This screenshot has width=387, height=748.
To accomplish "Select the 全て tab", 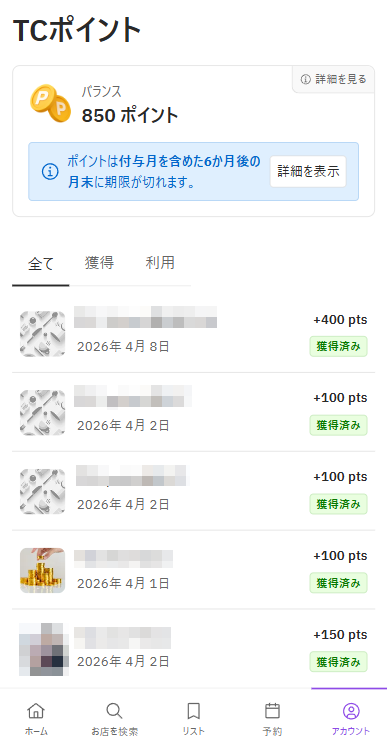I will tap(41, 264).
